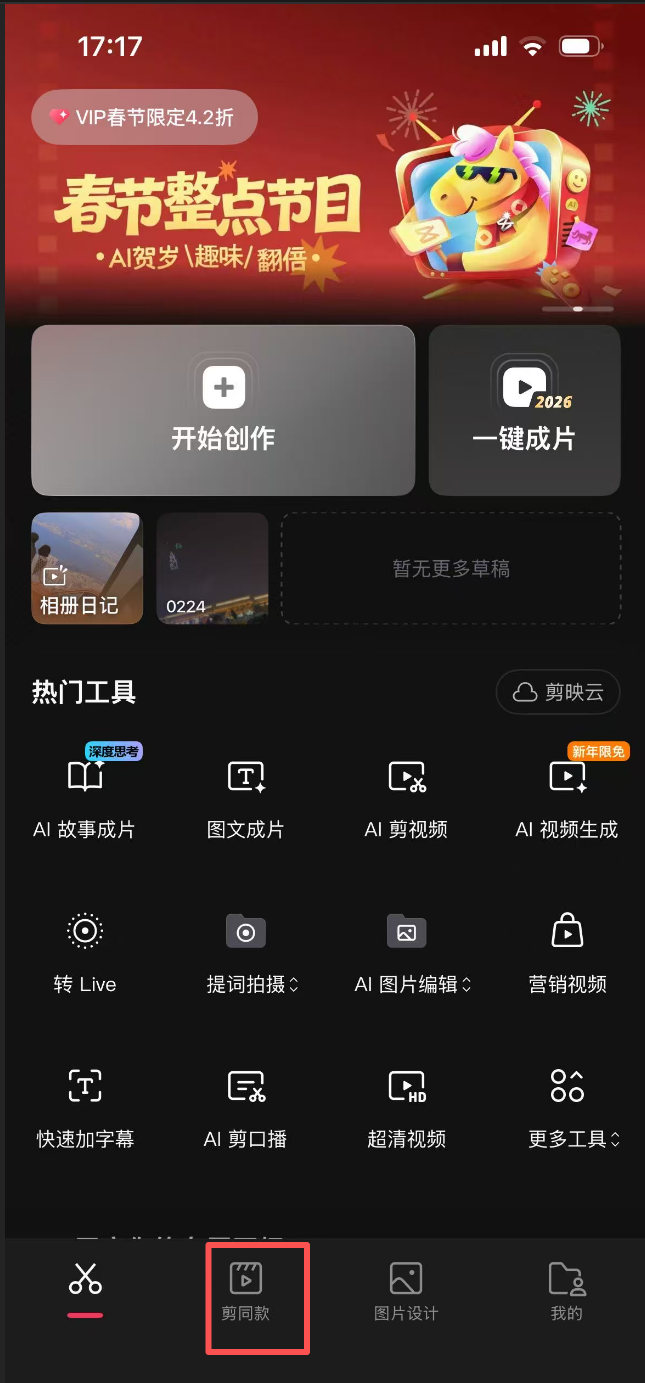Screen dimensions: 645x1383
Task: Expand 更多工具
Action: tap(574, 1105)
